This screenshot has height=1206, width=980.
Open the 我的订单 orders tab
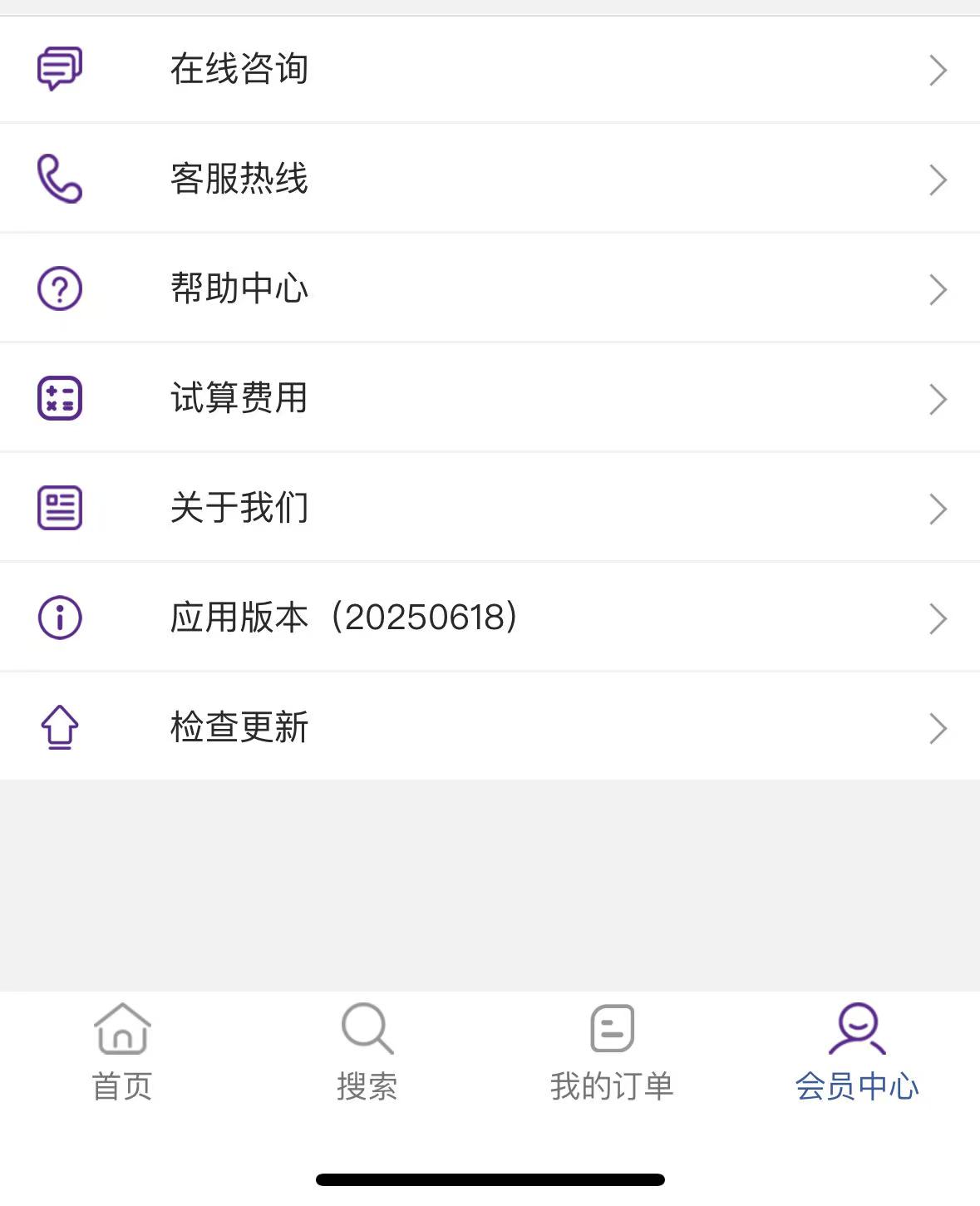tap(612, 1052)
